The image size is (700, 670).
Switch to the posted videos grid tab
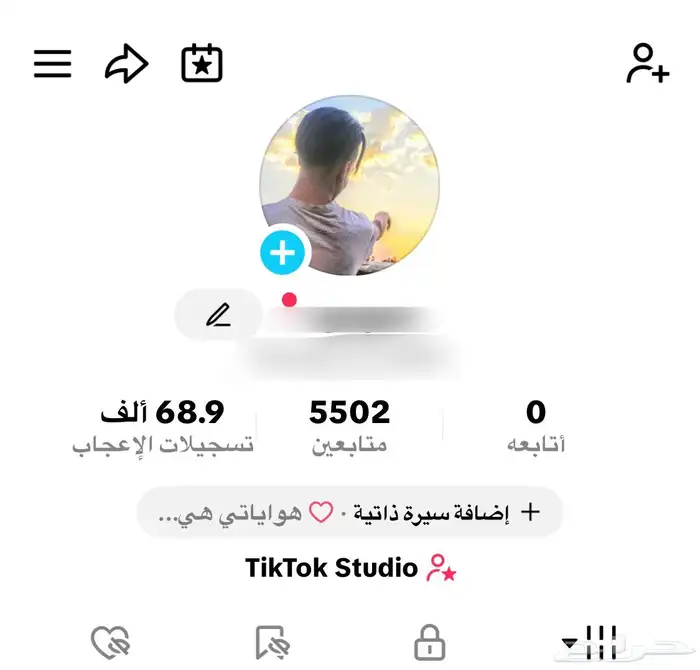coord(591,642)
